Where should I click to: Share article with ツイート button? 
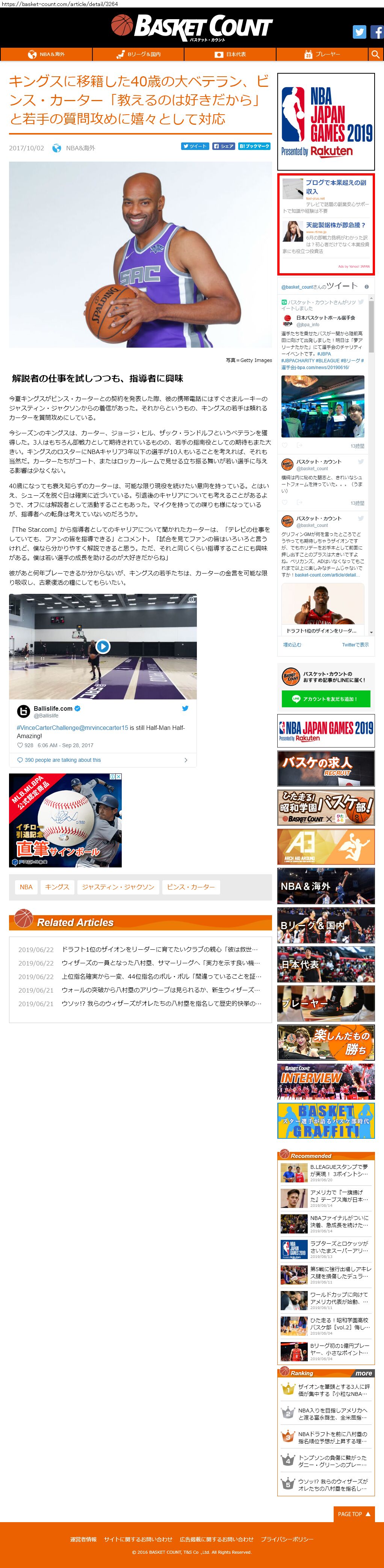[x=195, y=146]
